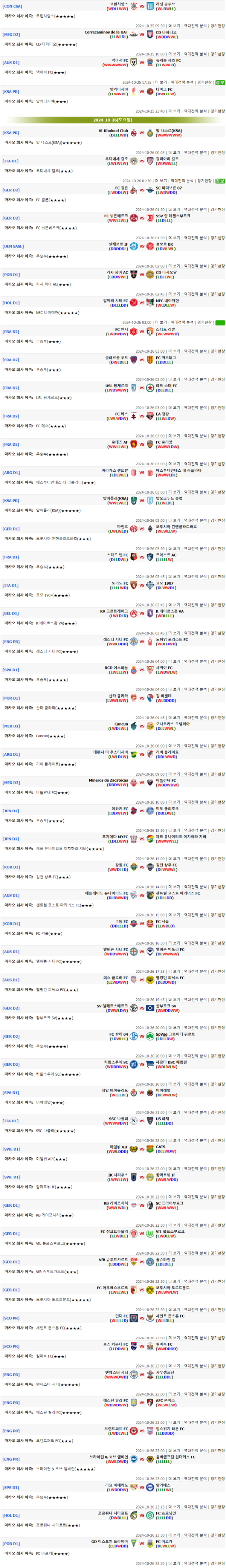The height and width of the screenshot is (1568, 226).
Task: Select the 노팅엄 포리스트 FC team name
Action: pyautogui.click(x=172, y=640)
